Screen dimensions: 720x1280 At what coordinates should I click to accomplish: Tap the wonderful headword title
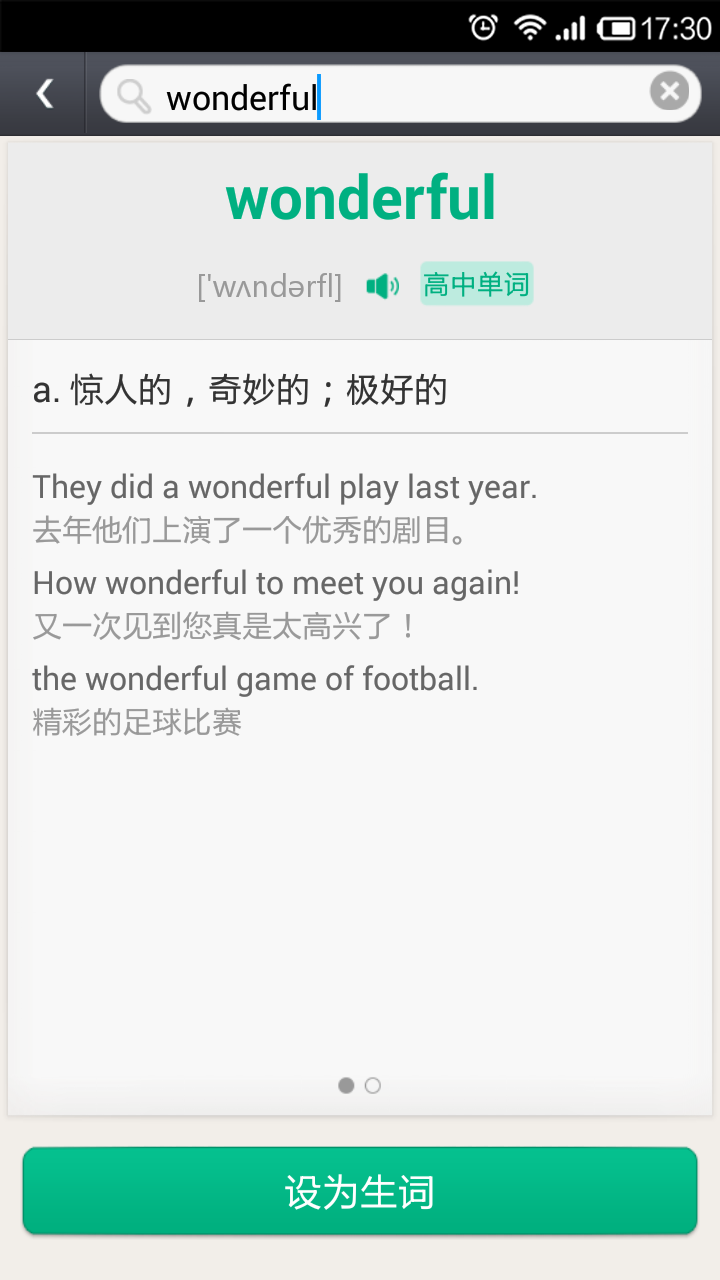pyautogui.click(x=360, y=197)
